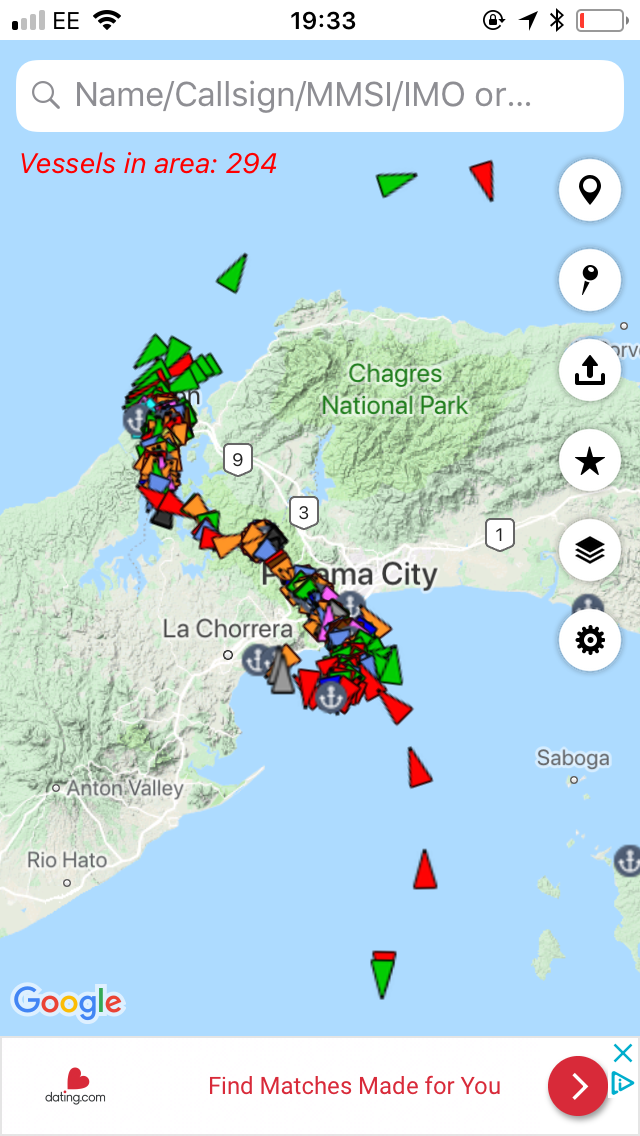Tap the pushpin marker button
640x1136 pixels.
(x=589, y=280)
